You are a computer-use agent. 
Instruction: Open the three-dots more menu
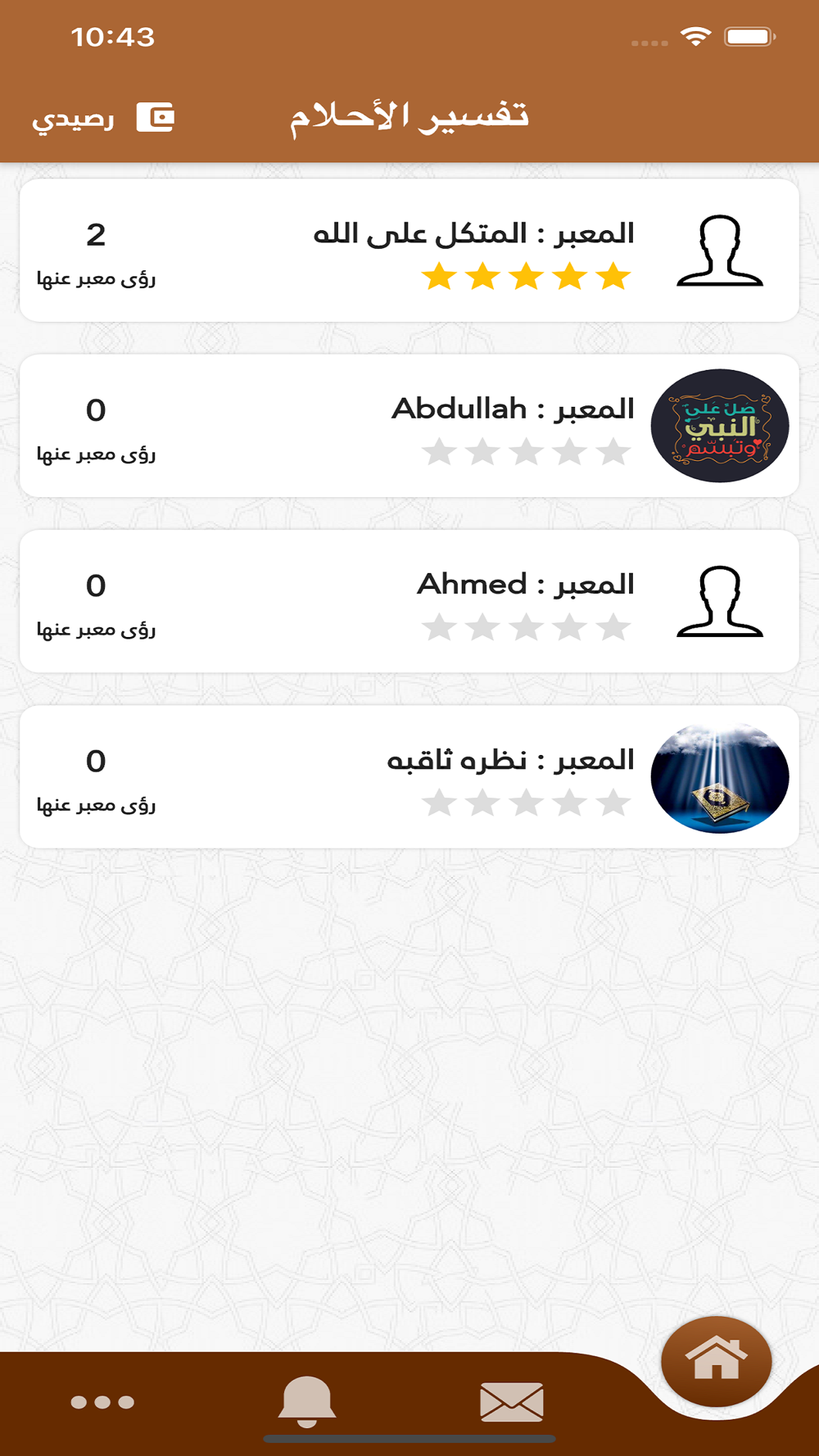tap(102, 1402)
